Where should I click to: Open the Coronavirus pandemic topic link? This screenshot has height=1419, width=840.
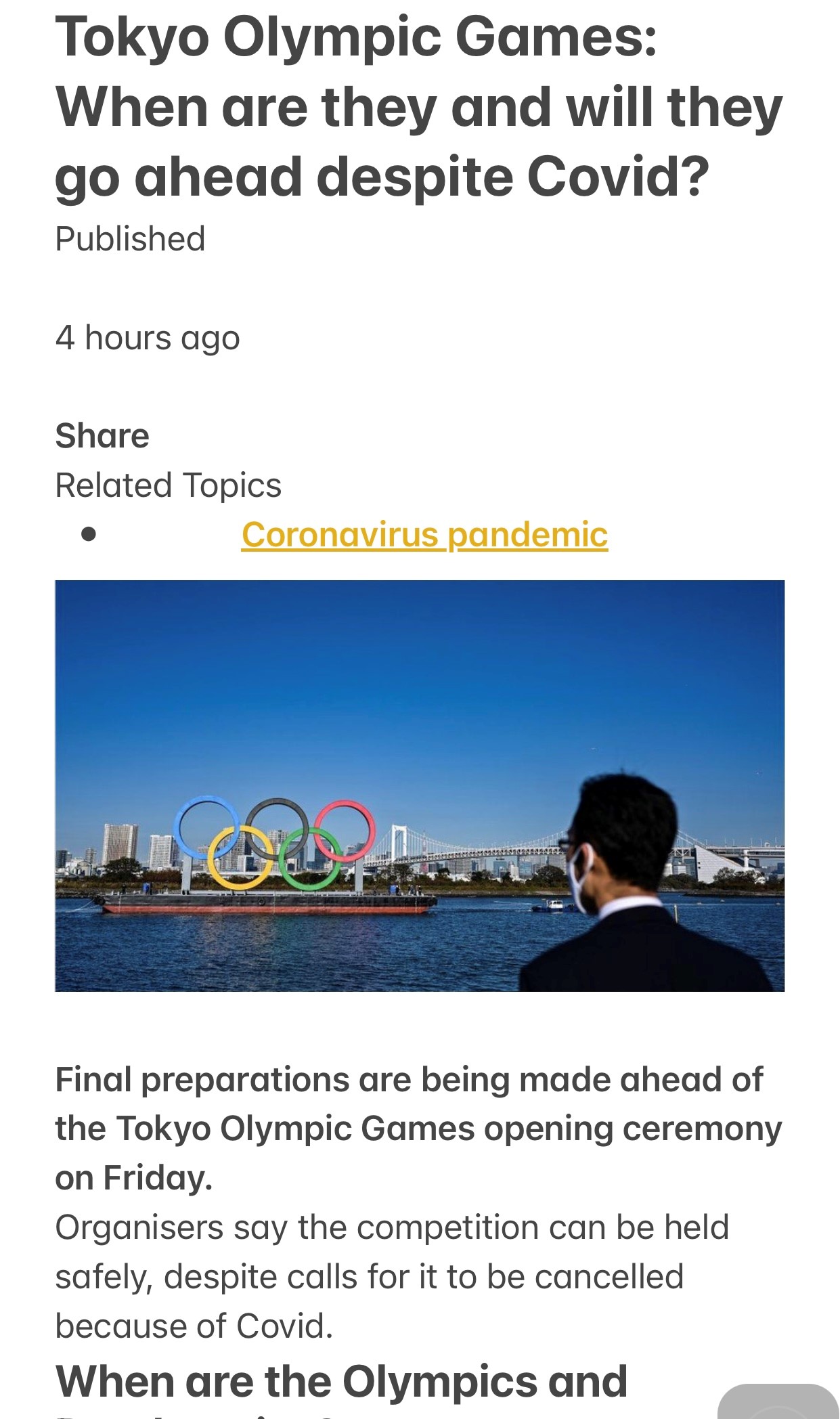(x=424, y=535)
